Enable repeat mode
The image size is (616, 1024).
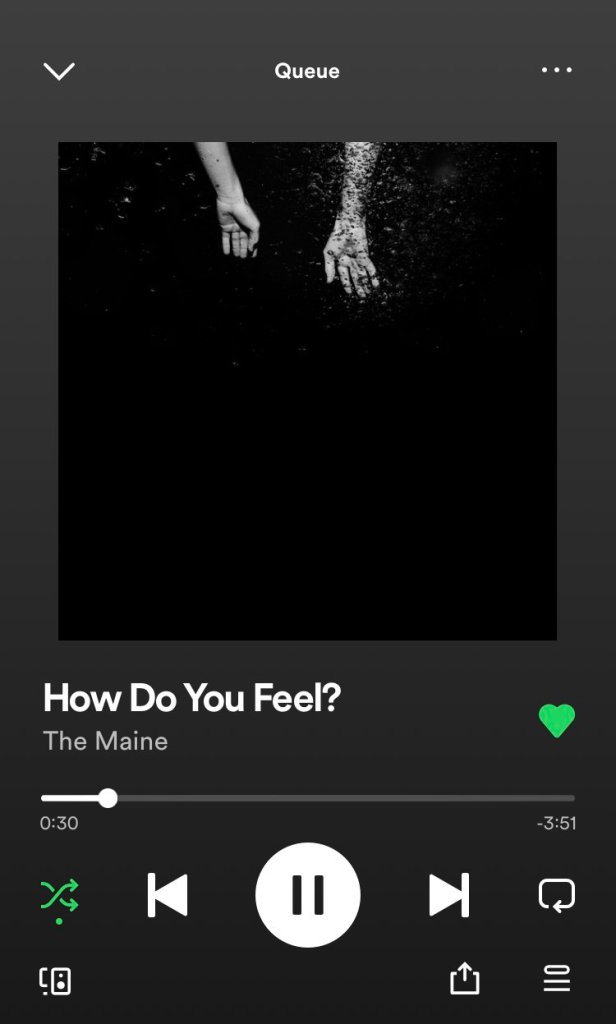[x=556, y=895]
